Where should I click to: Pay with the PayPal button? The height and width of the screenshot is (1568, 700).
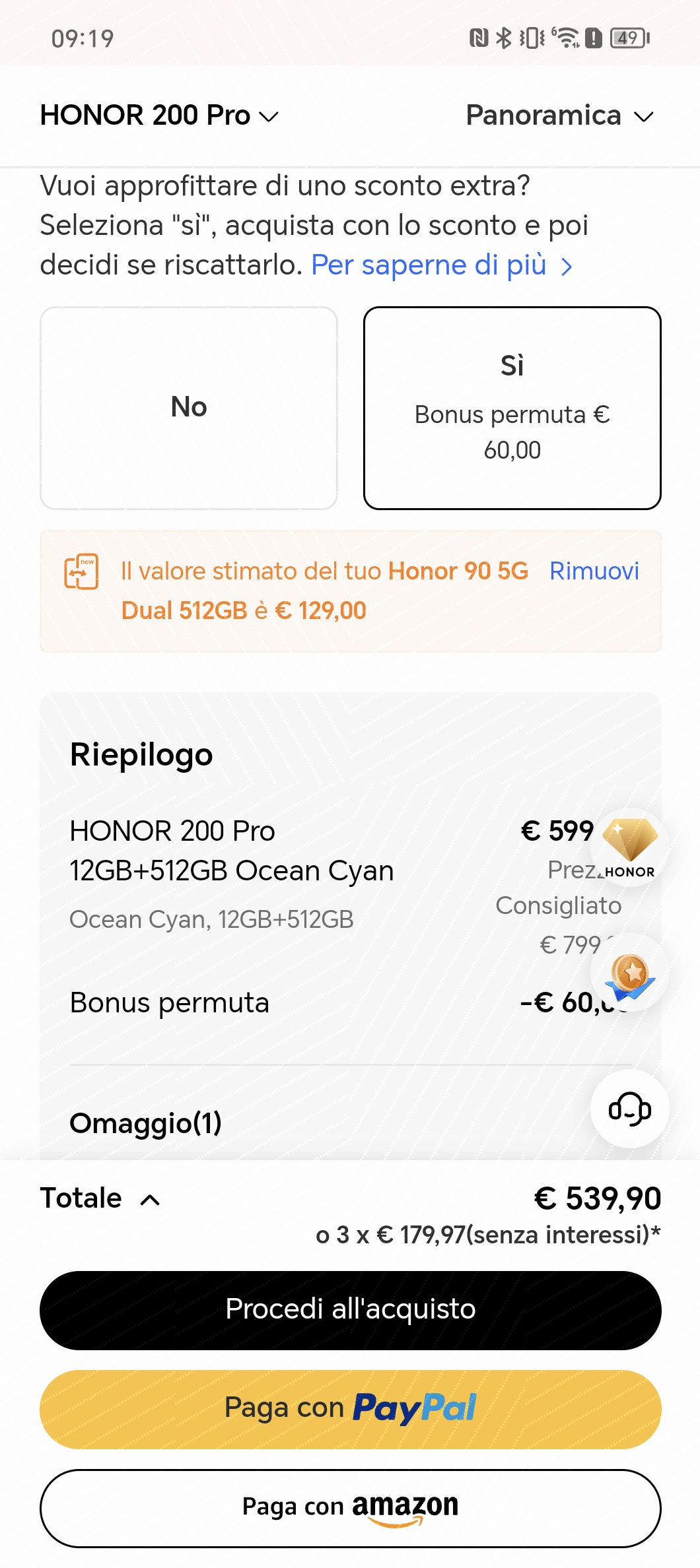click(x=351, y=1409)
